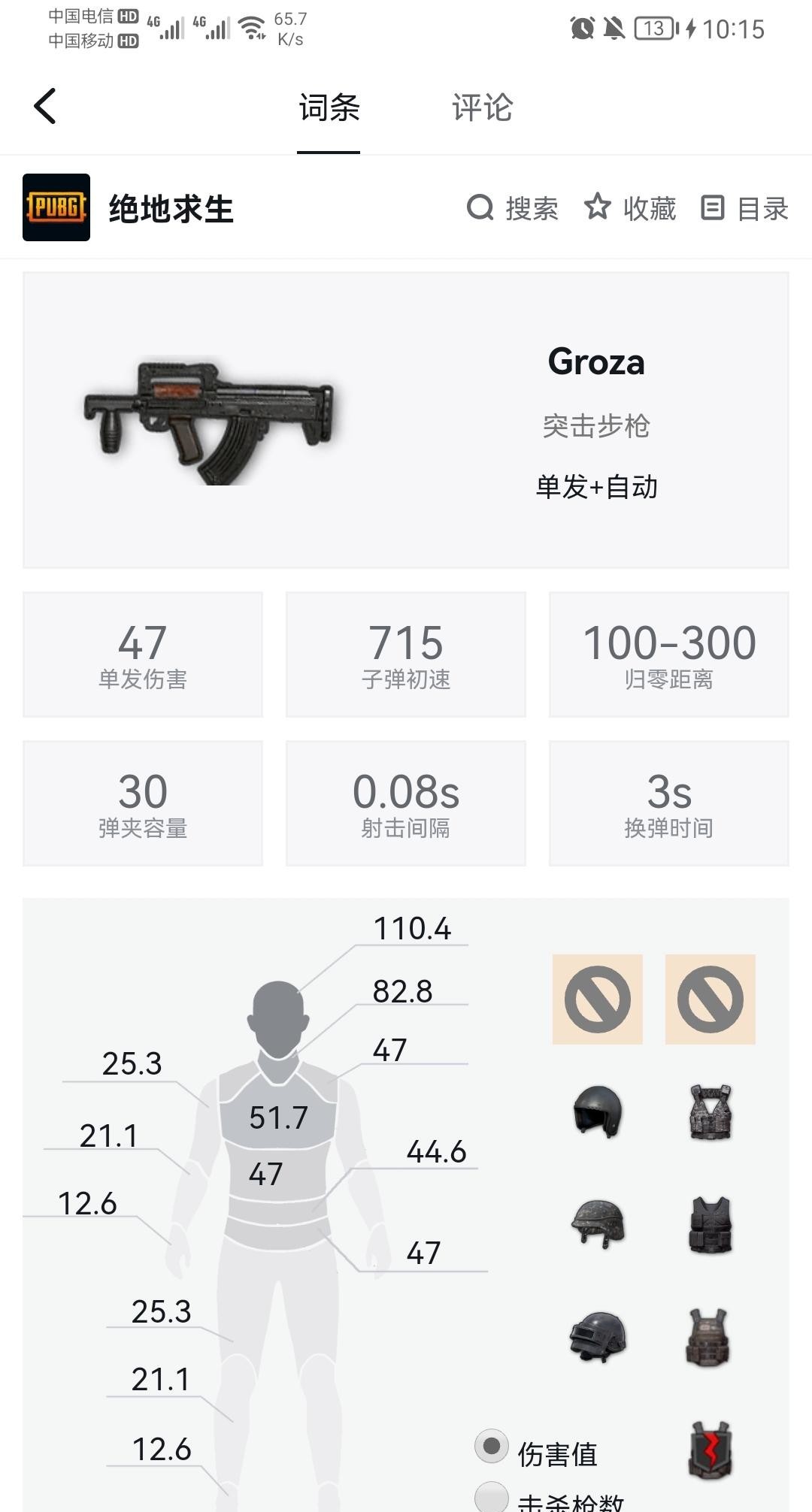Select the level 3 spetsnaz helmet icon
Screen dimensions: 812x1512
[597, 1338]
